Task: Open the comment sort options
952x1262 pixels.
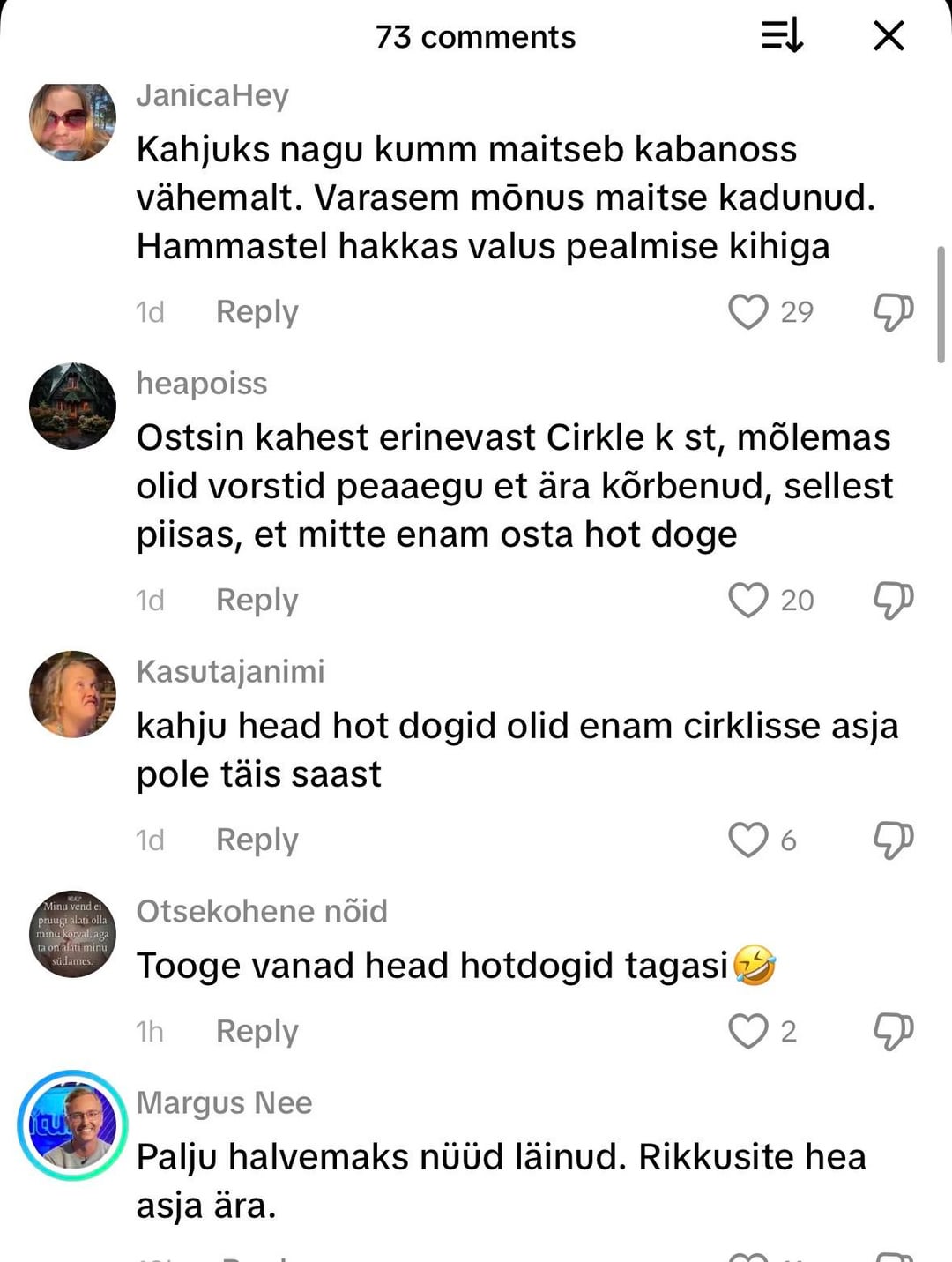Action: (782, 36)
